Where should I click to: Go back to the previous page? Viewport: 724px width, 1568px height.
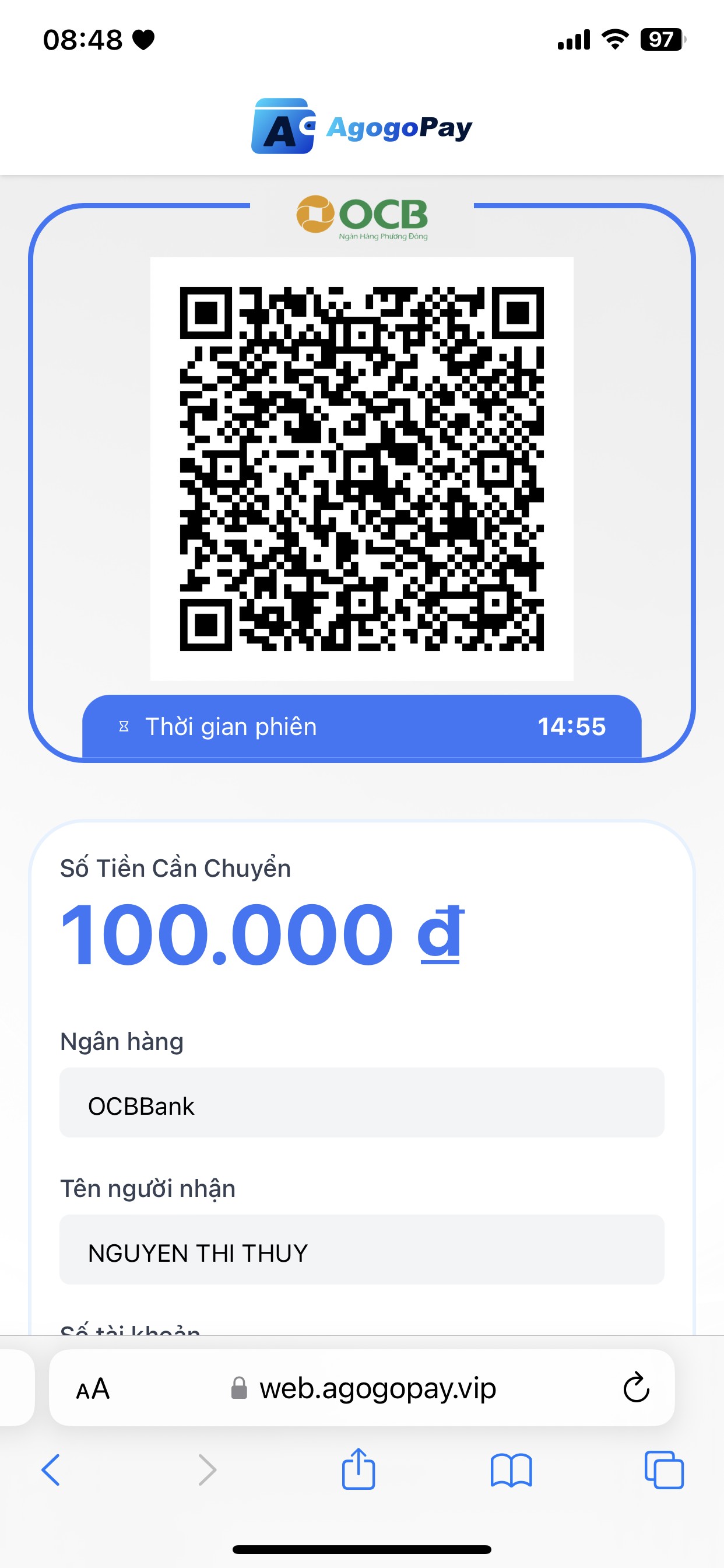click(51, 1470)
